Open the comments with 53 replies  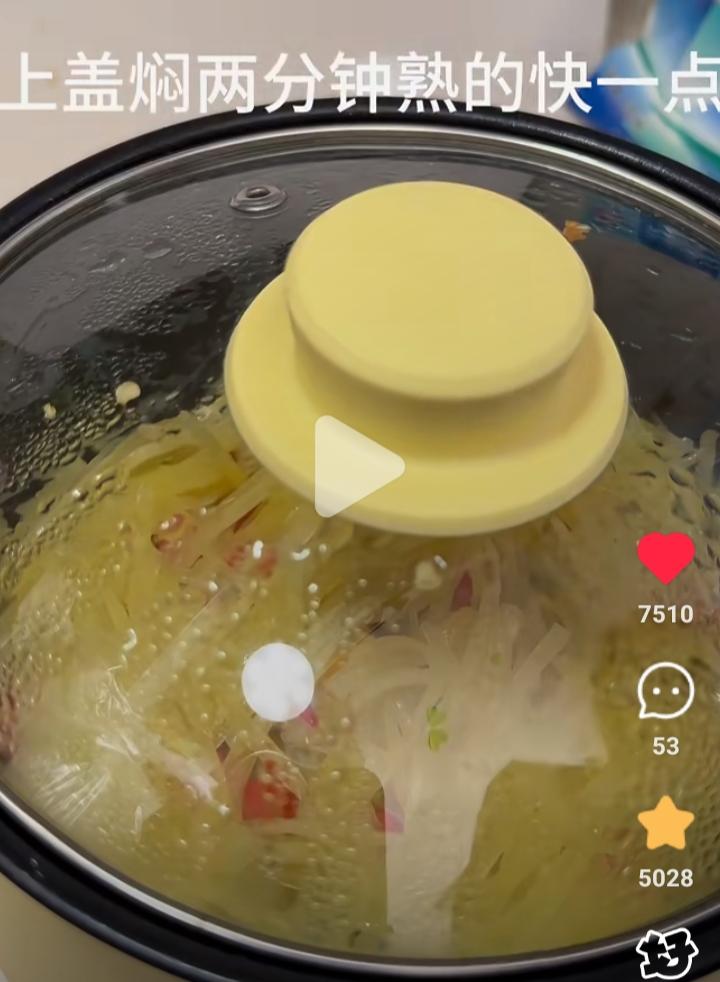point(666,691)
